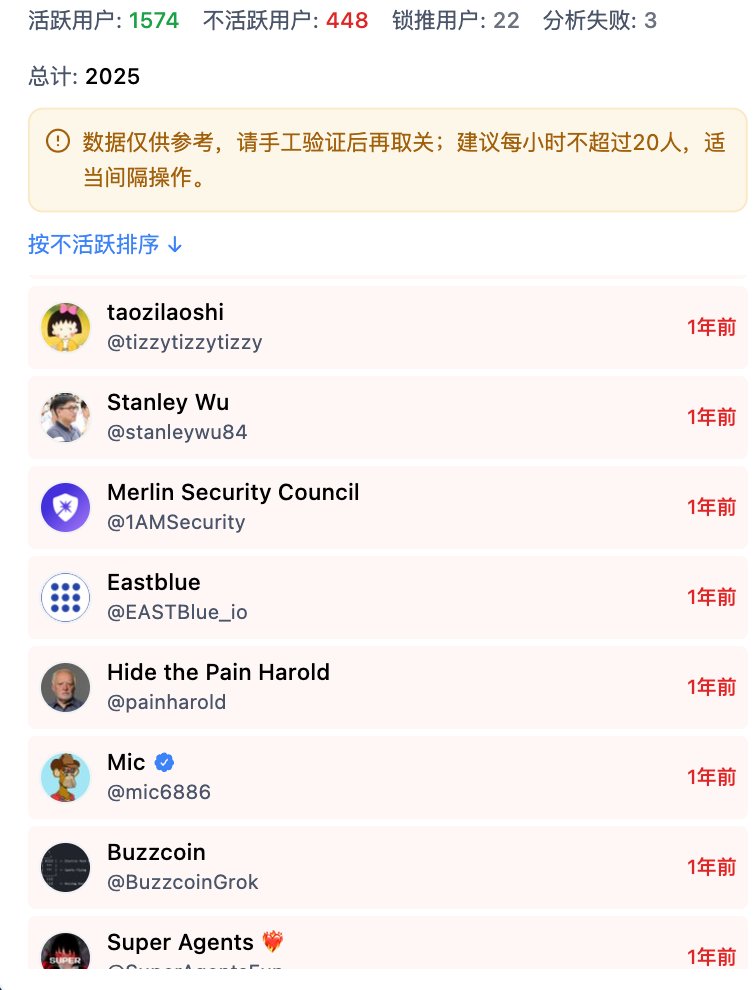Open the Hide the Pain Harold row
Image resolution: width=754 pixels, height=990 pixels.
387,687
